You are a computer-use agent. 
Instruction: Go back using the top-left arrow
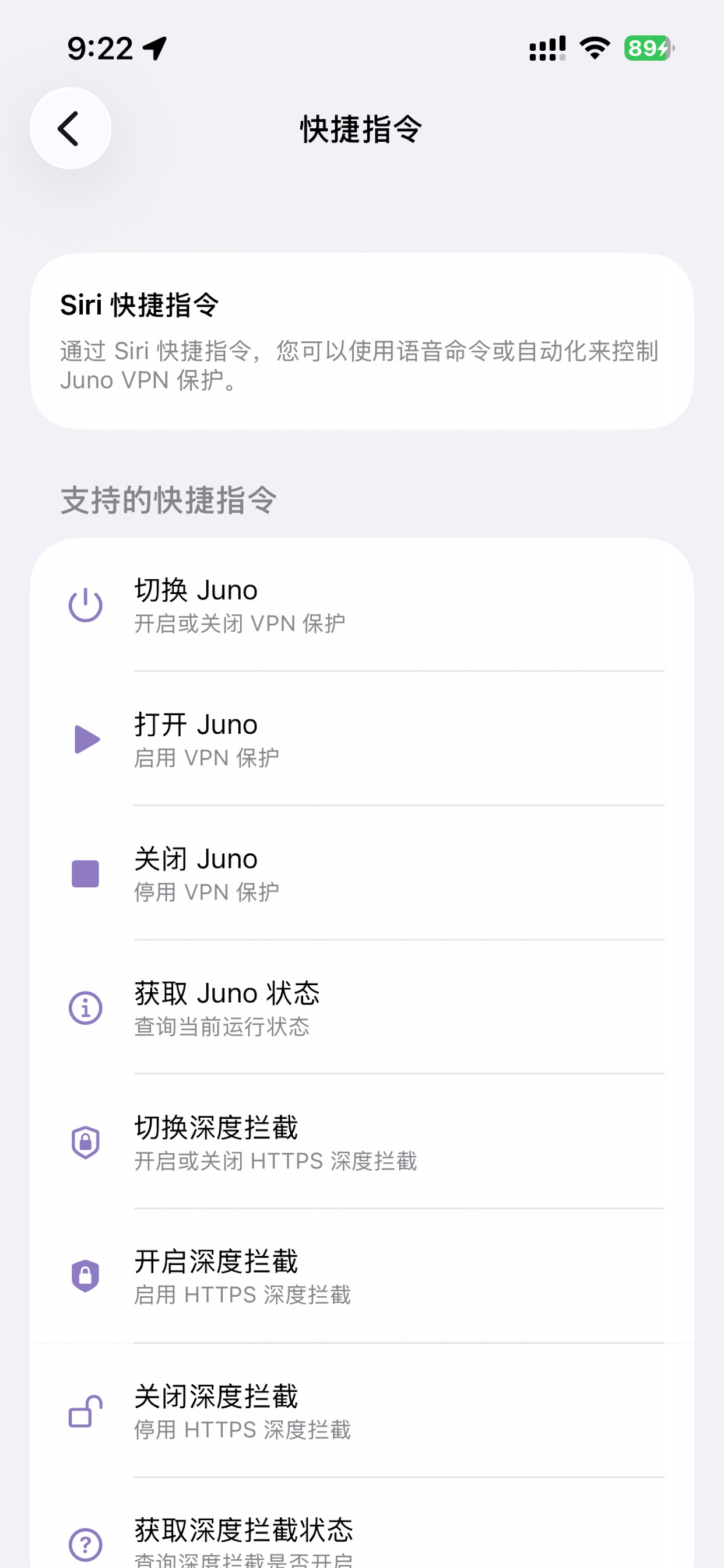pos(71,128)
